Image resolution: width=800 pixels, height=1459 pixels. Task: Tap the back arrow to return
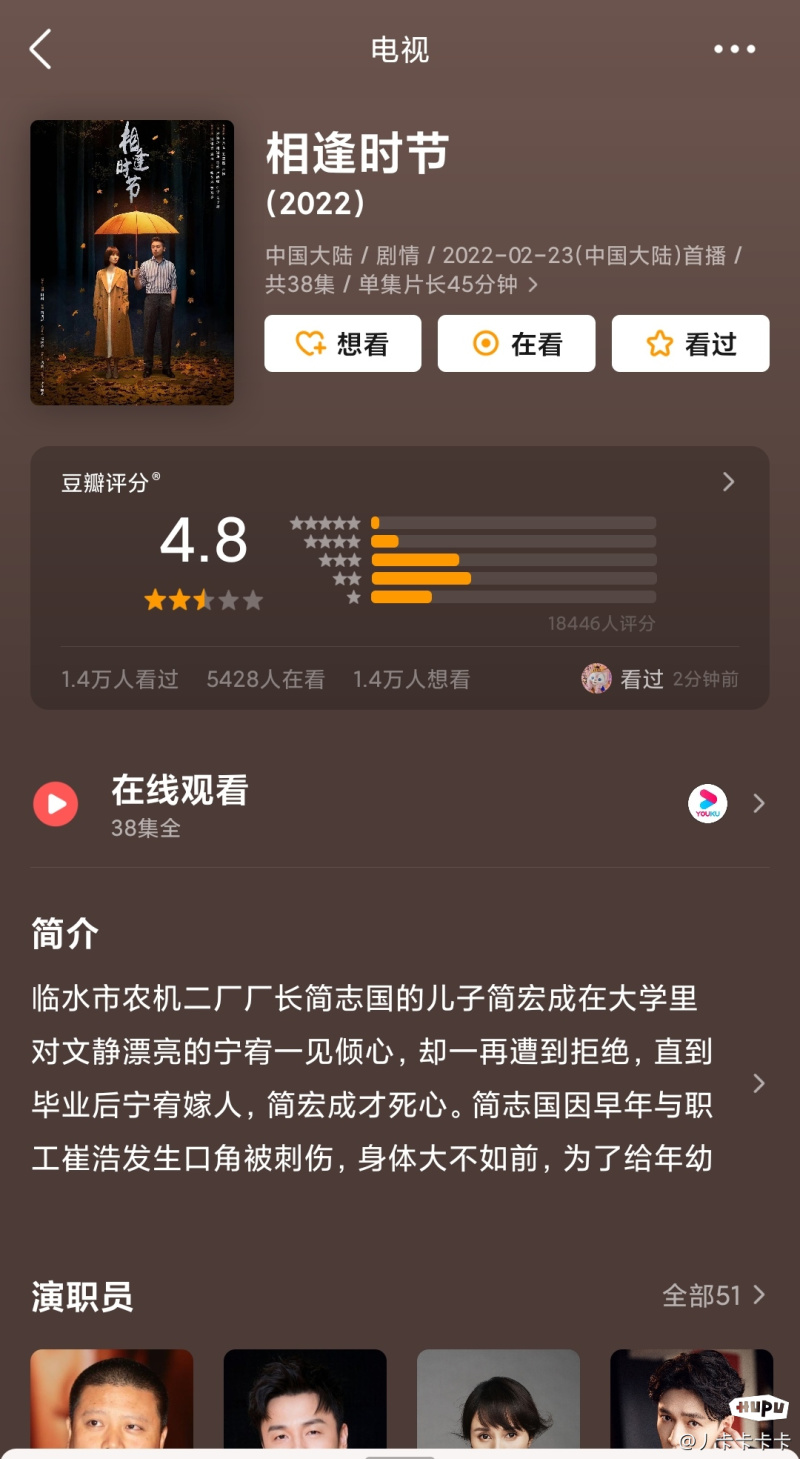40,48
